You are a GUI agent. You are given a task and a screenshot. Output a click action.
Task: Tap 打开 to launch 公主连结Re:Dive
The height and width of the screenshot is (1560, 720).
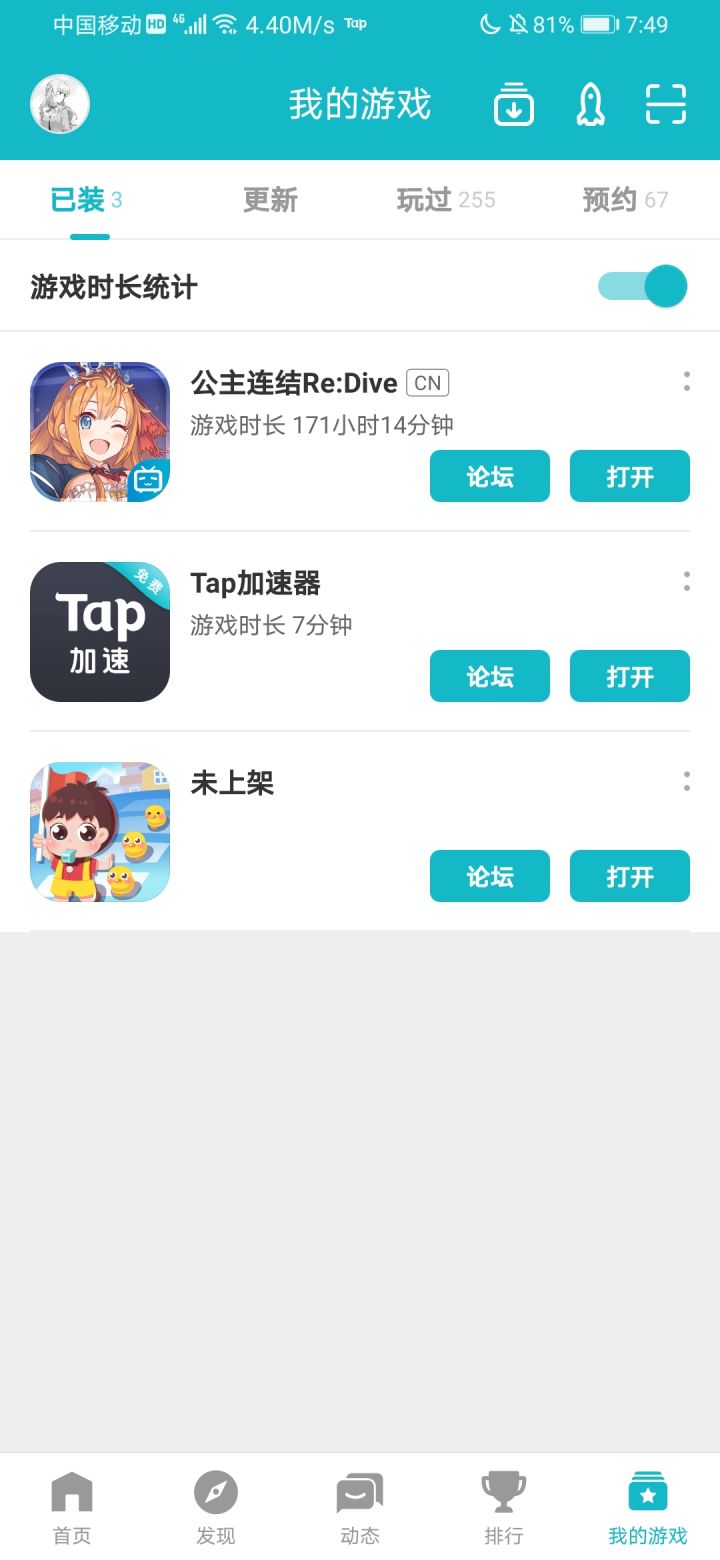(629, 476)
